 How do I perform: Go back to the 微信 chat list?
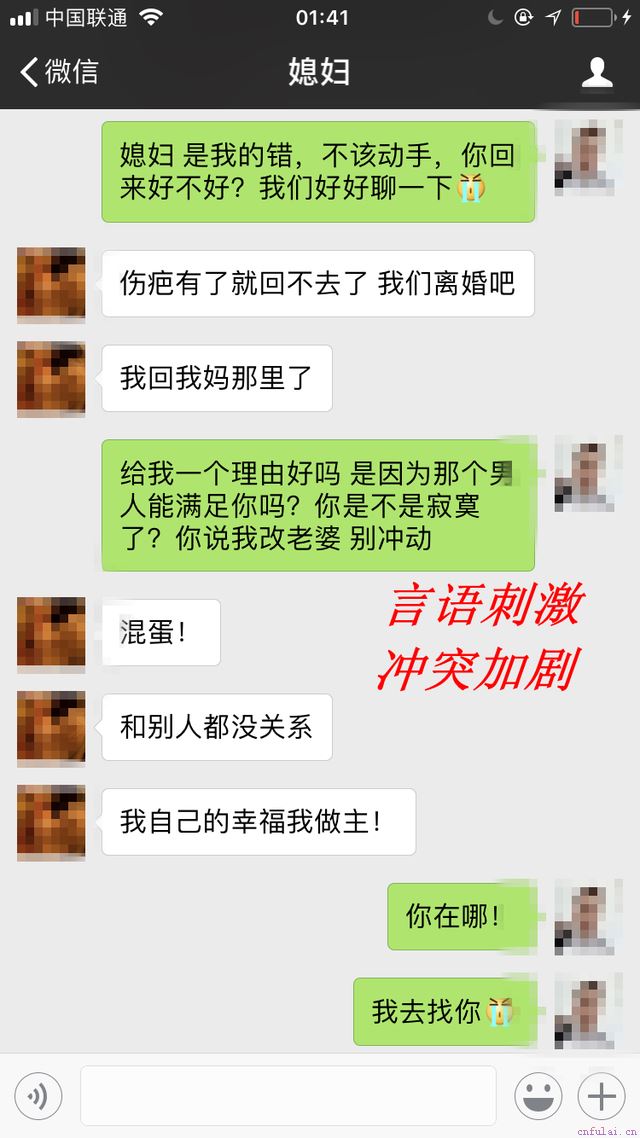tap(60, 72)
